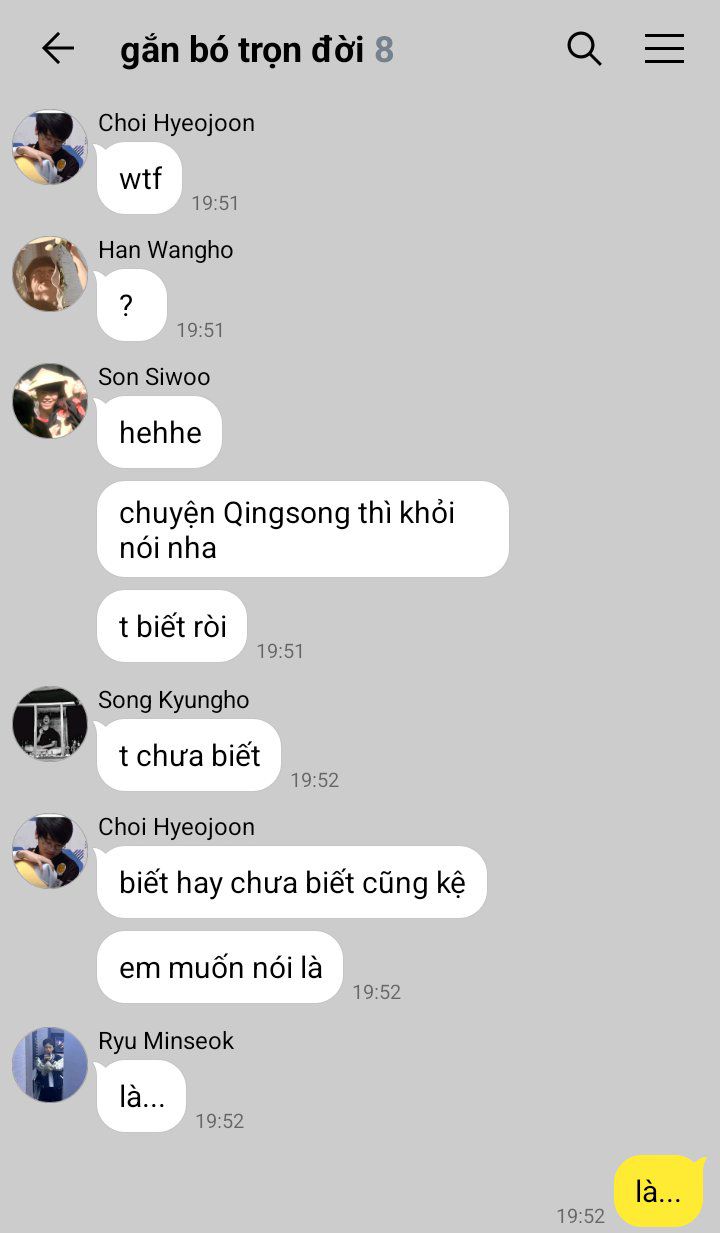
Task: Tap Choi Hyeojoon's avatar beside the "wtf" message
Action: (50, 147)
